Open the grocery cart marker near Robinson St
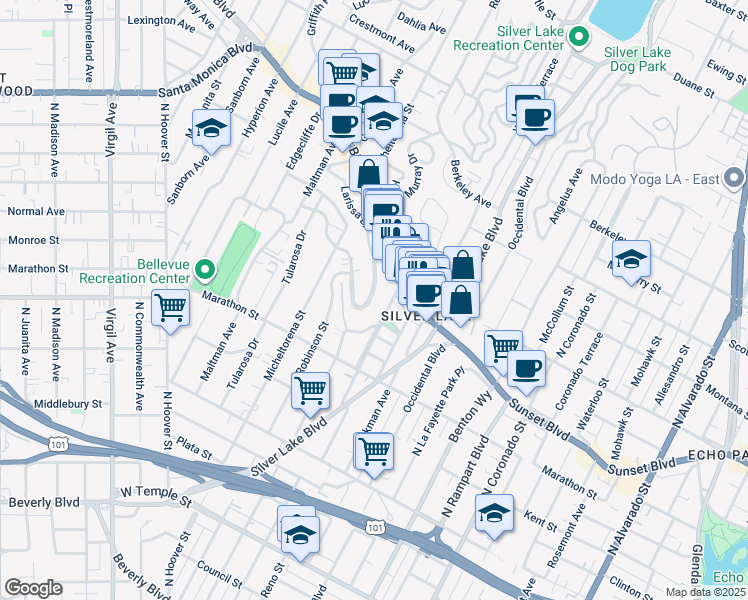Image resolution: width=748 pixels, height=600 pixels. pos(311,390)
